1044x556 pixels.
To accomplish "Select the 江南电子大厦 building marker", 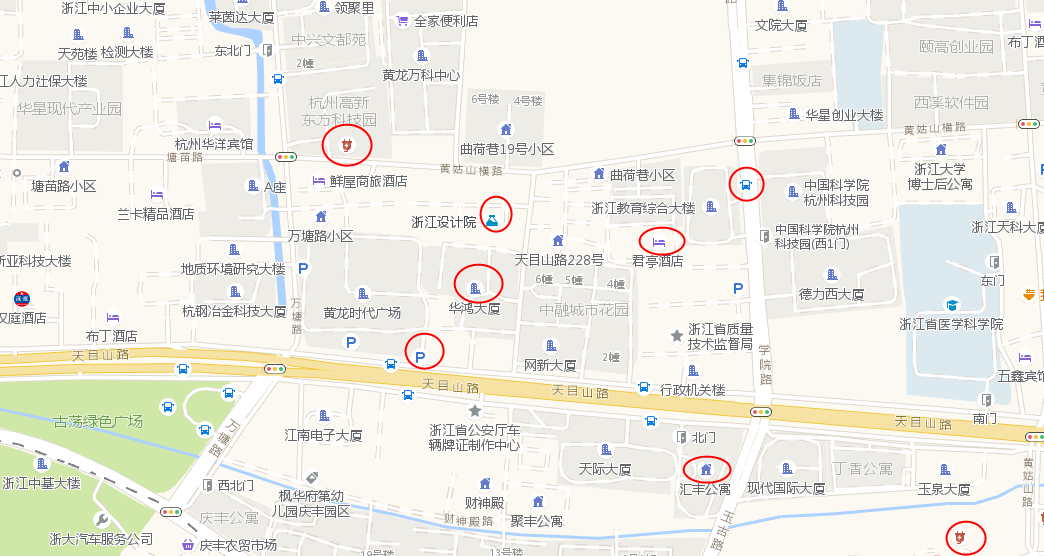I will click(322, 416).
